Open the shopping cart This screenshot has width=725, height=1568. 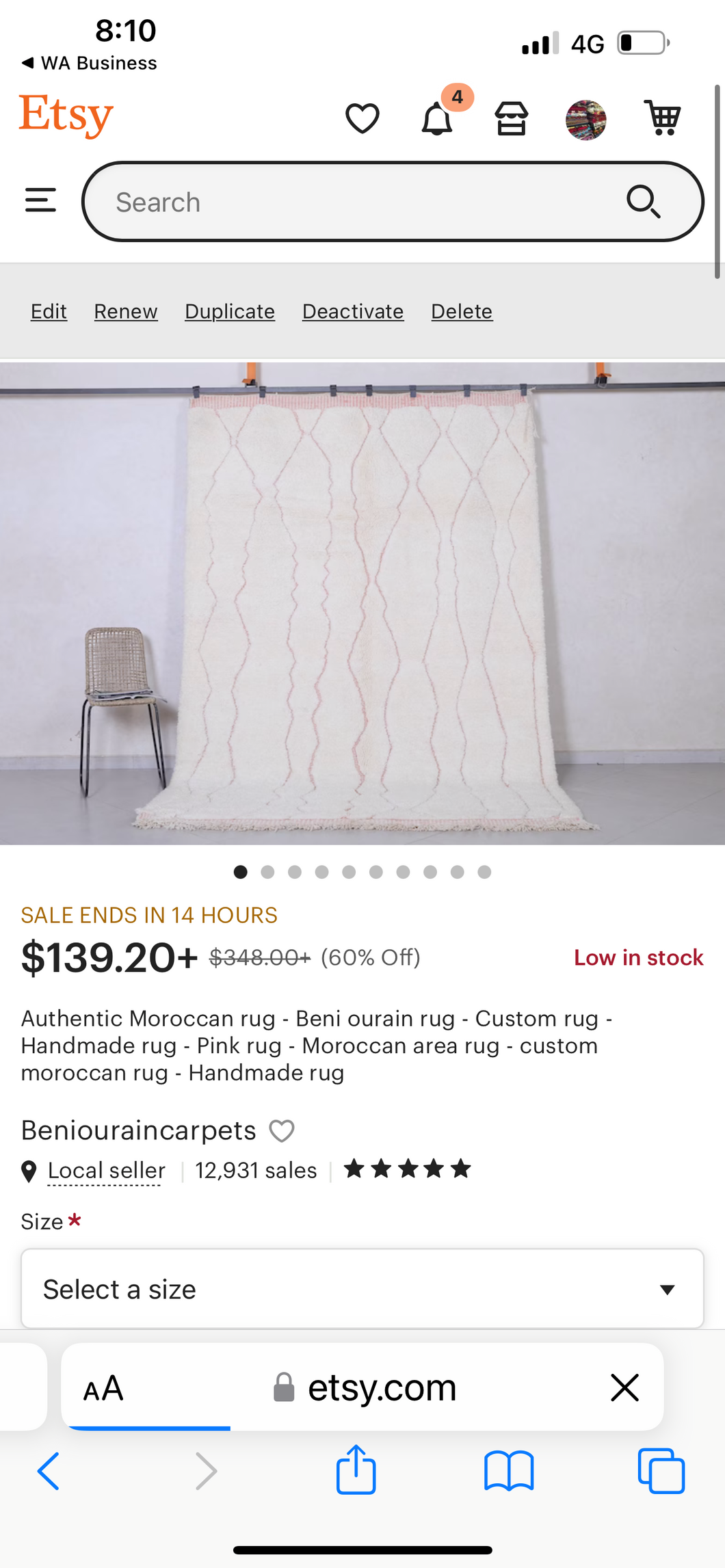pos(661,118)
